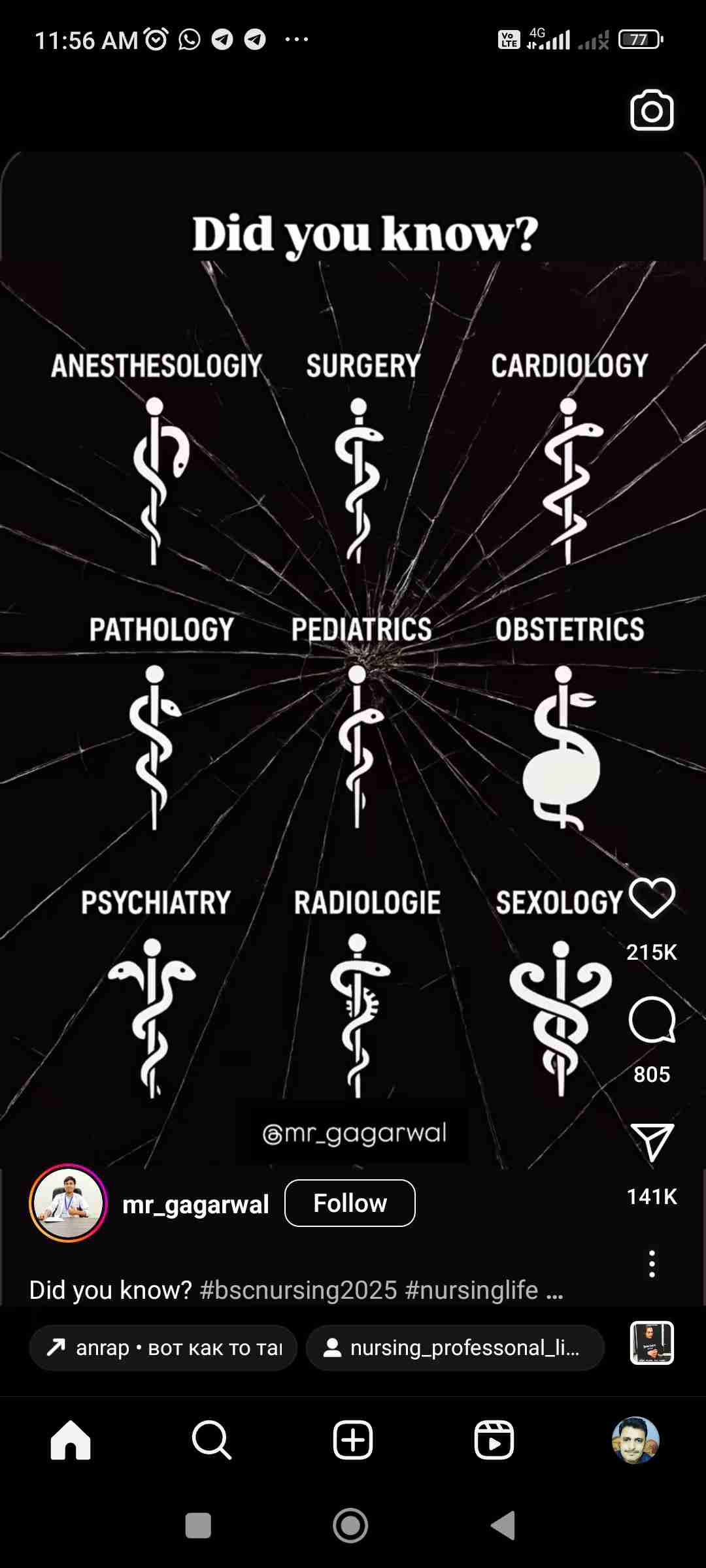Switch to the Reels tab

click(494, 1440)
